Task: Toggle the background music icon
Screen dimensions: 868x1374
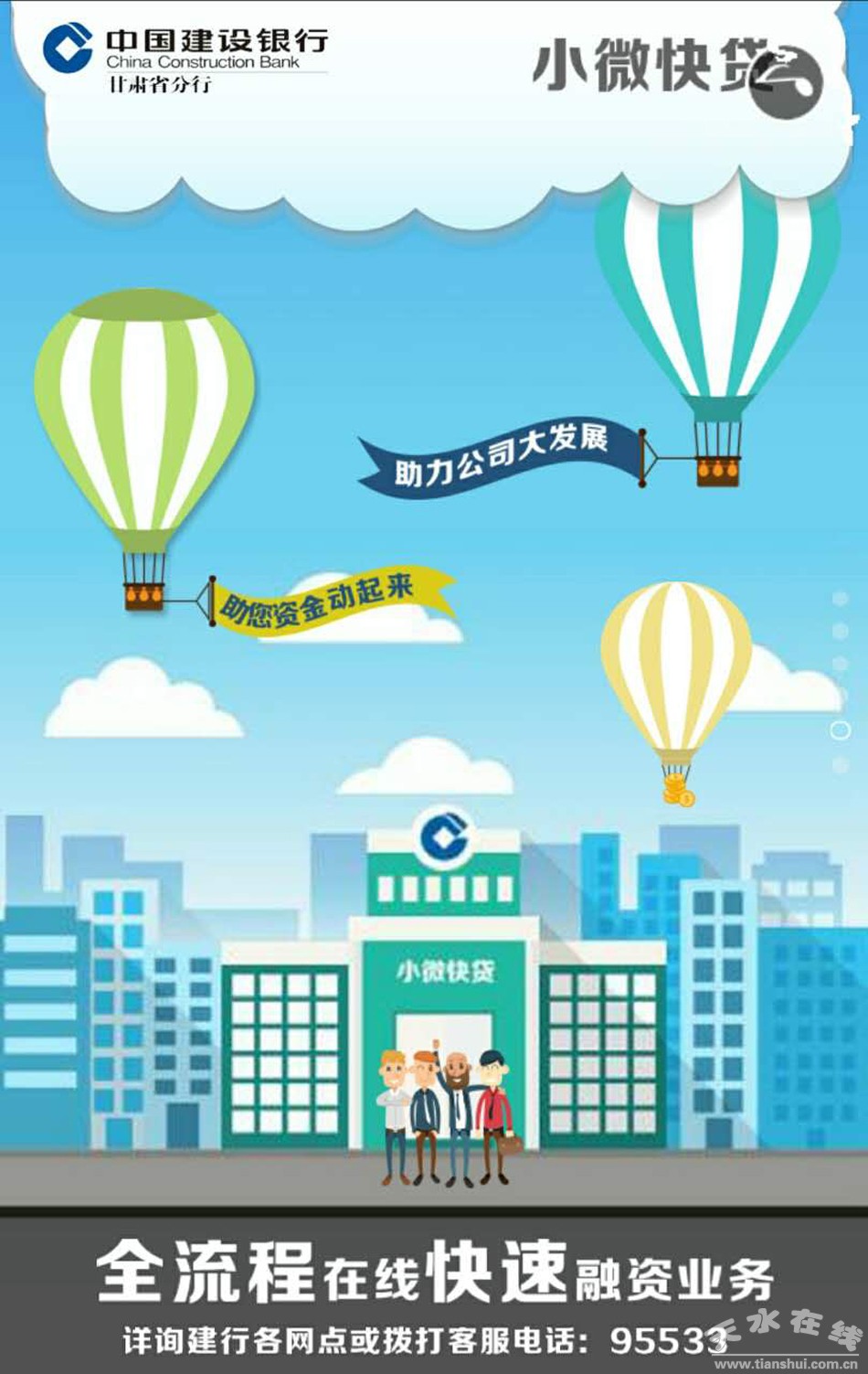Action: (789, 80)
